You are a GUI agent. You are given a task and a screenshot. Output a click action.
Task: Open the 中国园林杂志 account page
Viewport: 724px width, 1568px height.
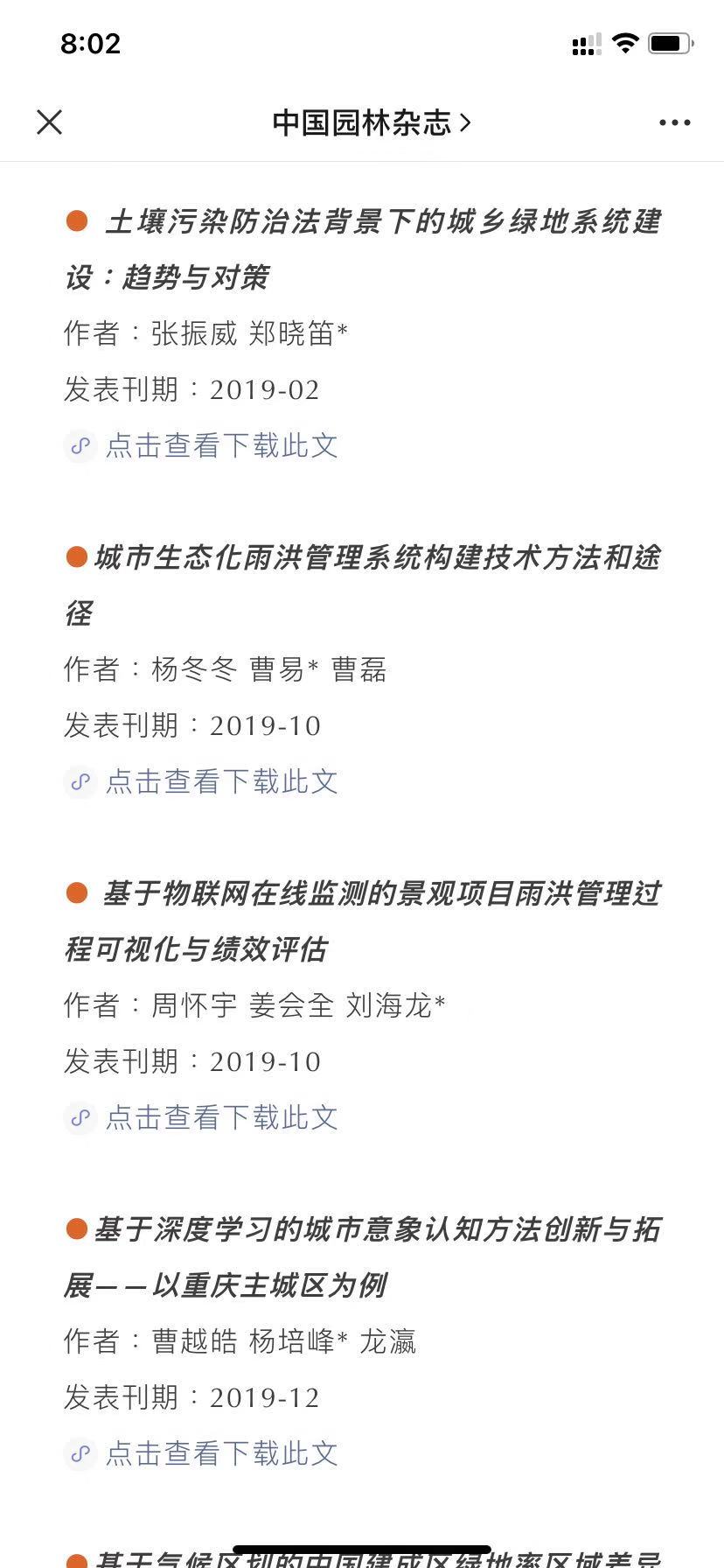pos(371,122)
